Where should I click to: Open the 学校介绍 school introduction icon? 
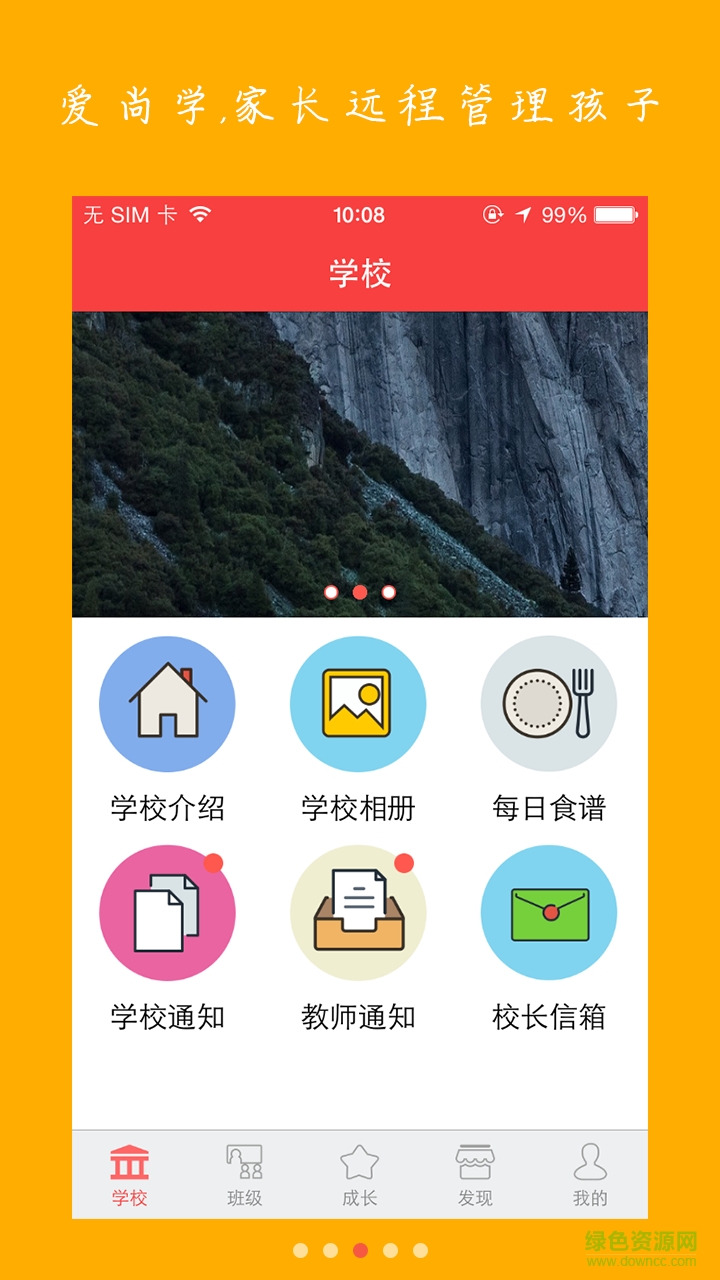click(167, 704)
